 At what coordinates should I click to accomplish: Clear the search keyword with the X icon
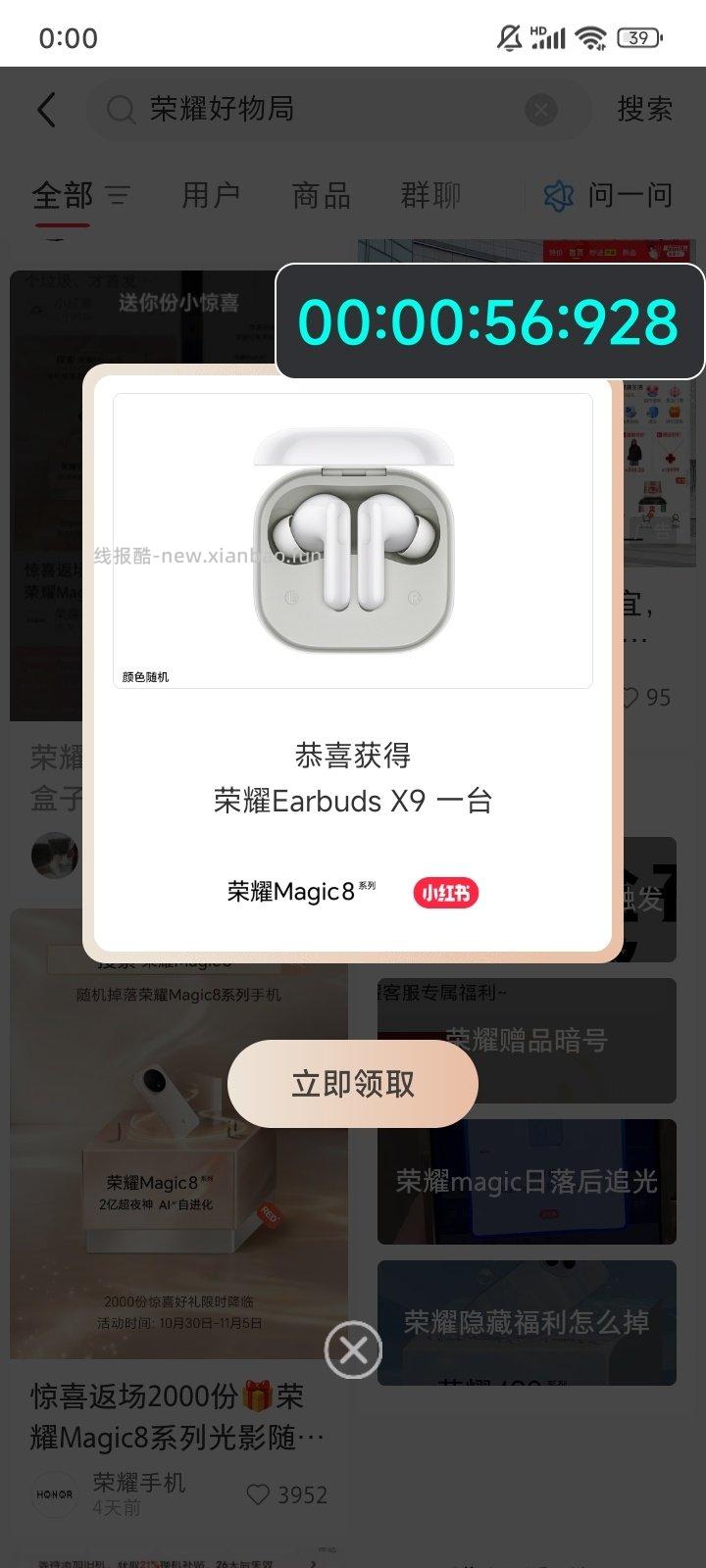tap(541, 109)
